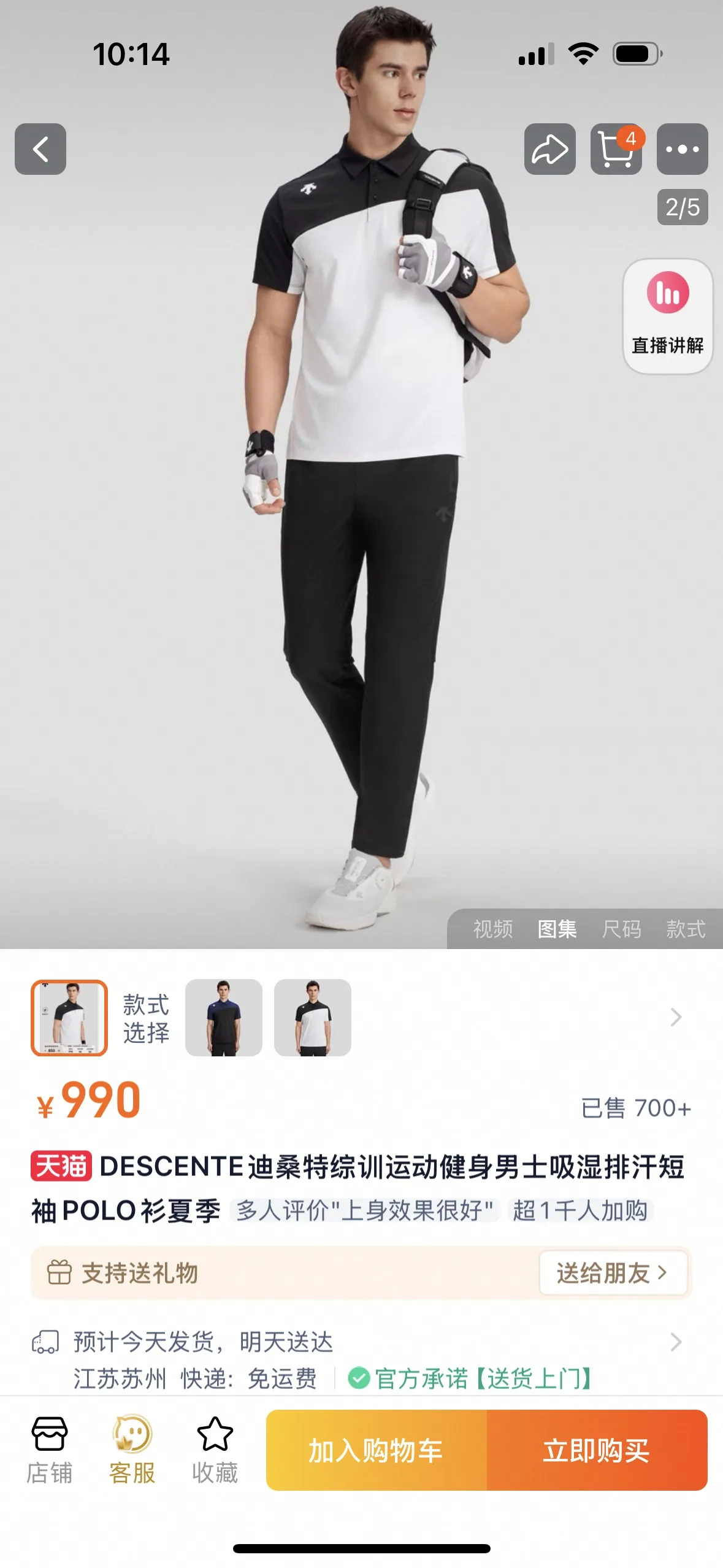Select the navy blue polo style thumbnail
723x1568 pixels.
(x=223, y=1017)
